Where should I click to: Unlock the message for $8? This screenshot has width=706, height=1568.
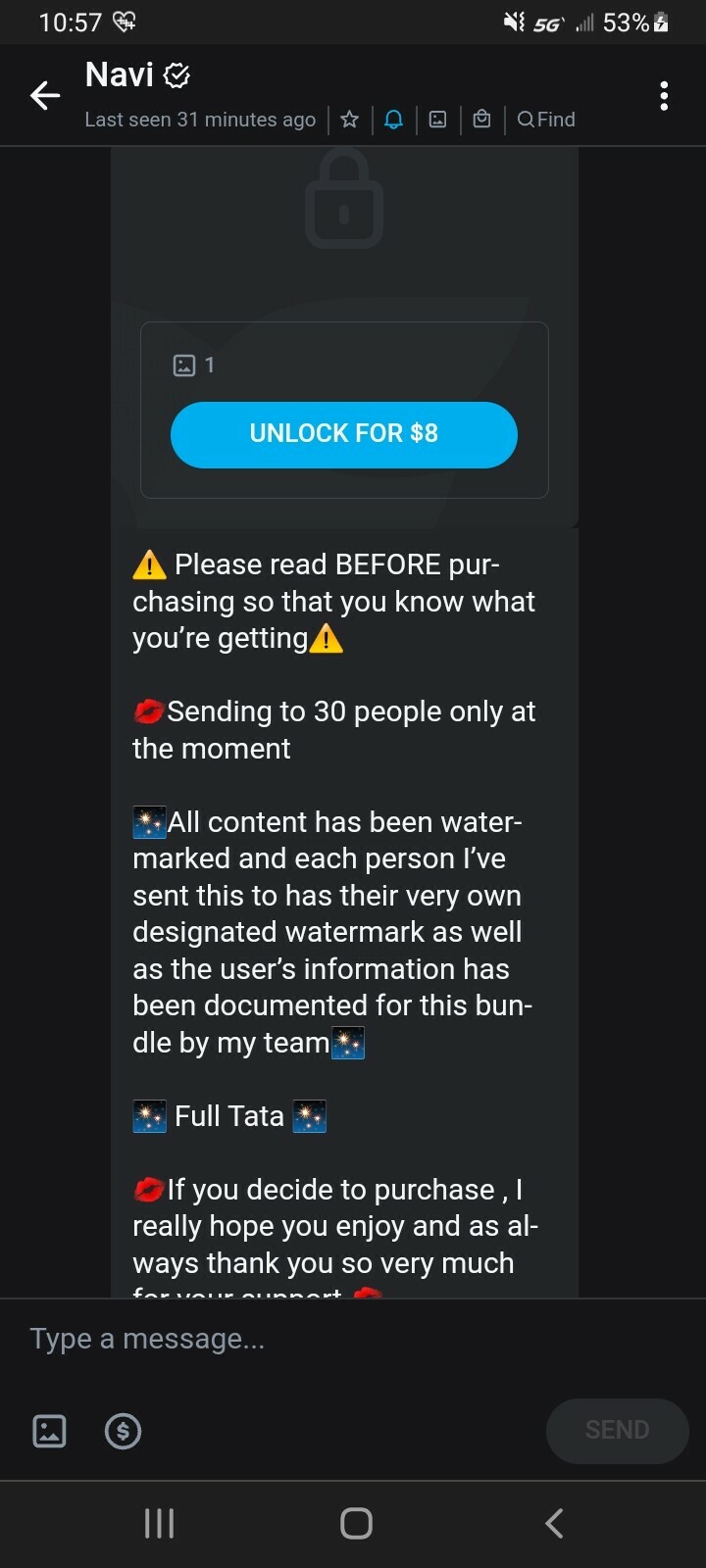click(343, 434)
